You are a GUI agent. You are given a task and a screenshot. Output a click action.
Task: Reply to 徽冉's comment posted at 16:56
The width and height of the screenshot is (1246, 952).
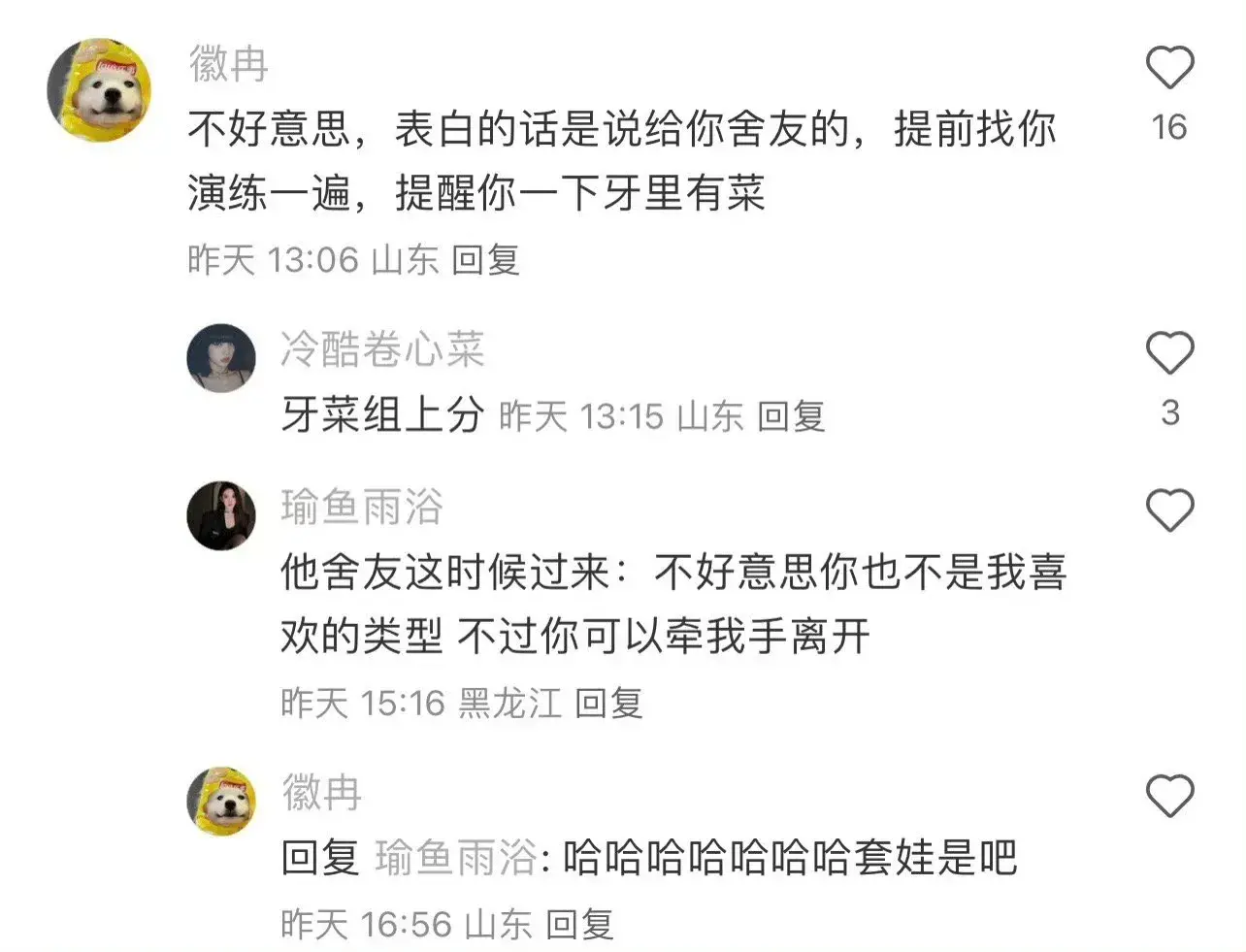pos(579,924)
